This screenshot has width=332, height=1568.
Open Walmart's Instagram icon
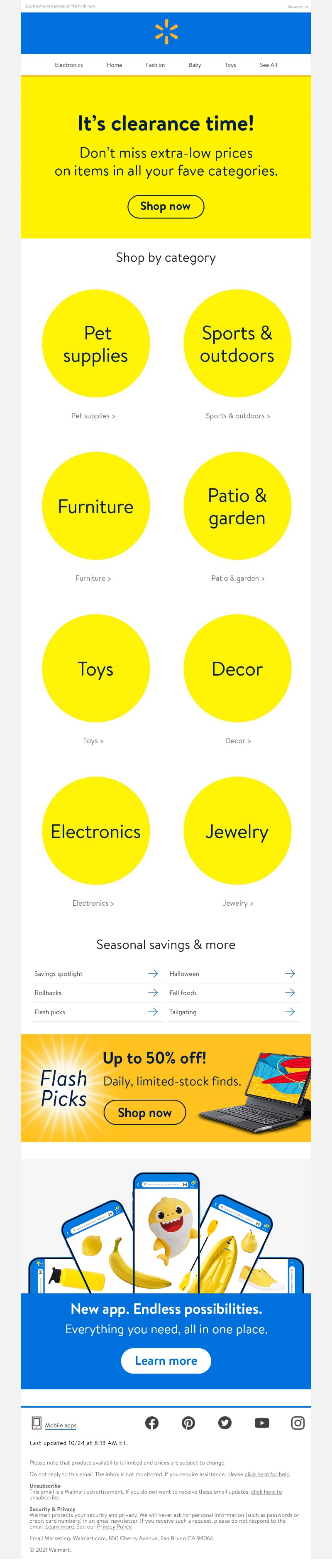(x=298, y=1423)
